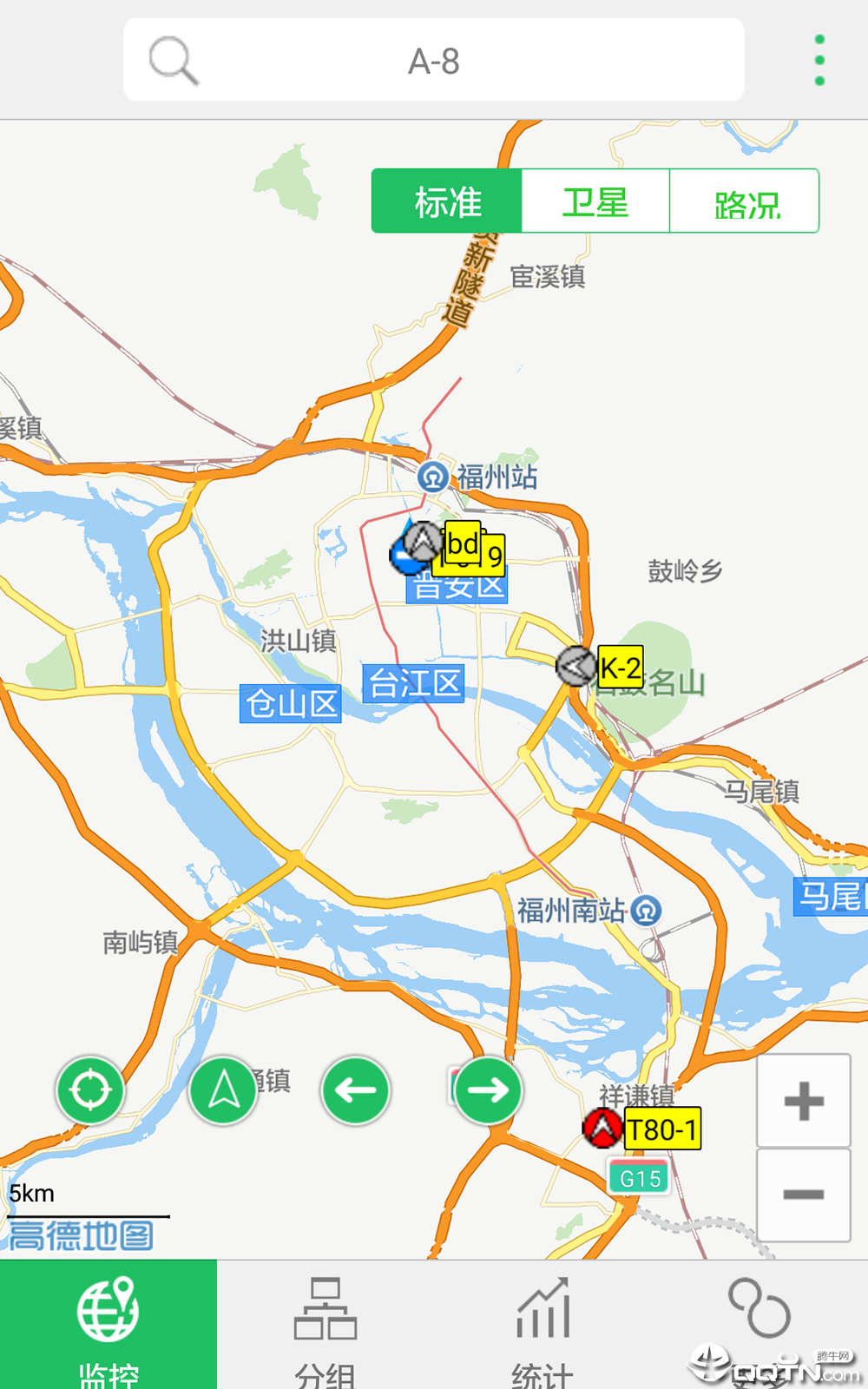Show 路况 traffic conditions layer

tap(745, 201)
